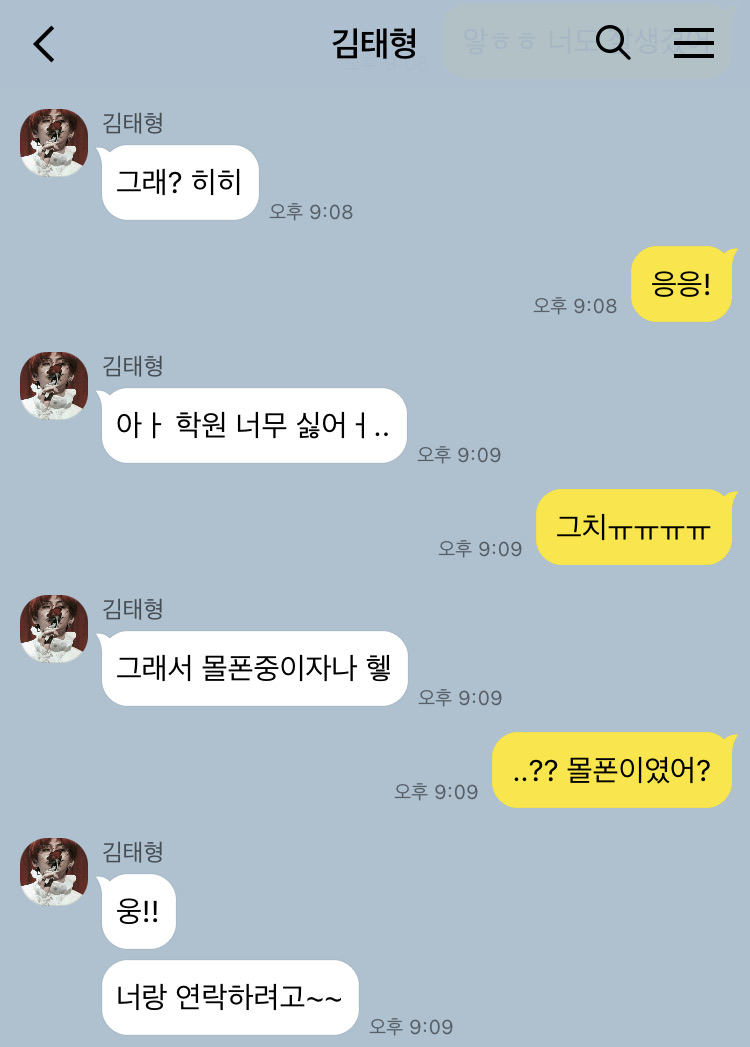
Task: View 김태형's avatar next to '학원 너무 싫어' message
Action: (54, 386)
